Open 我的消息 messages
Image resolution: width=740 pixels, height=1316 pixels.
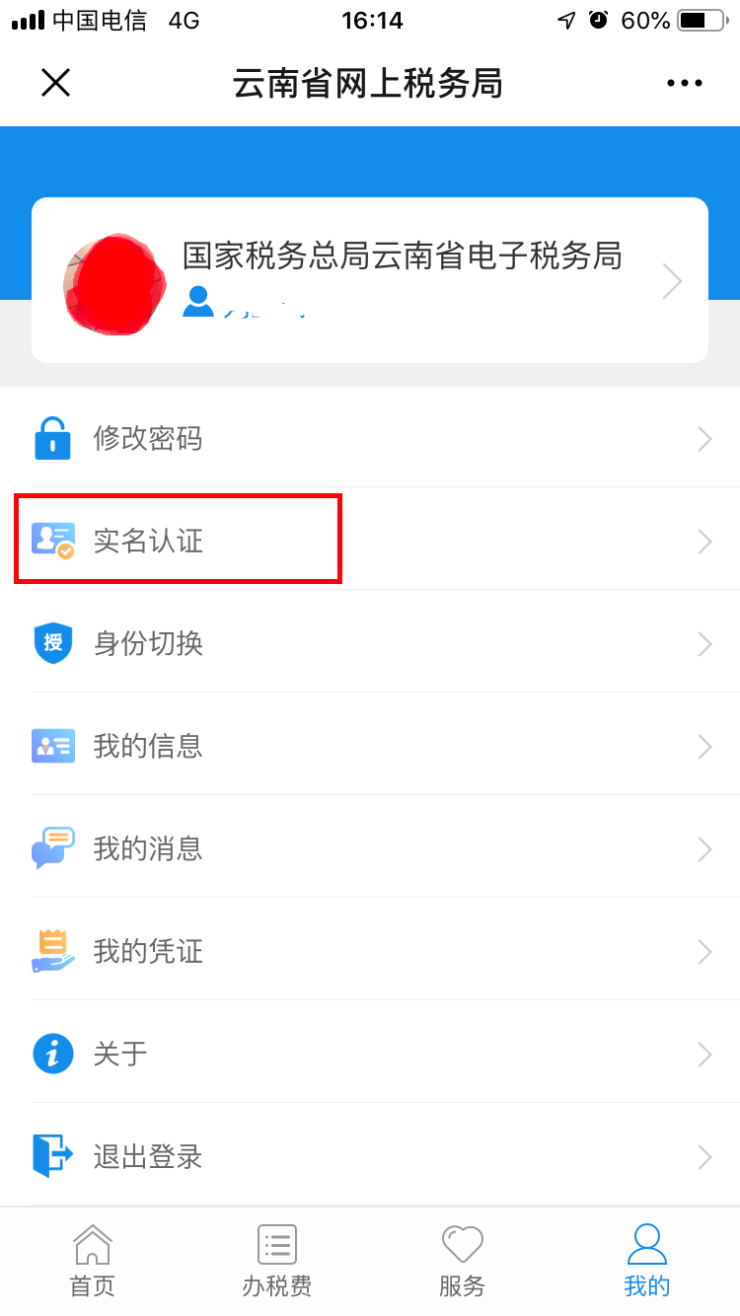coord(370,849)
